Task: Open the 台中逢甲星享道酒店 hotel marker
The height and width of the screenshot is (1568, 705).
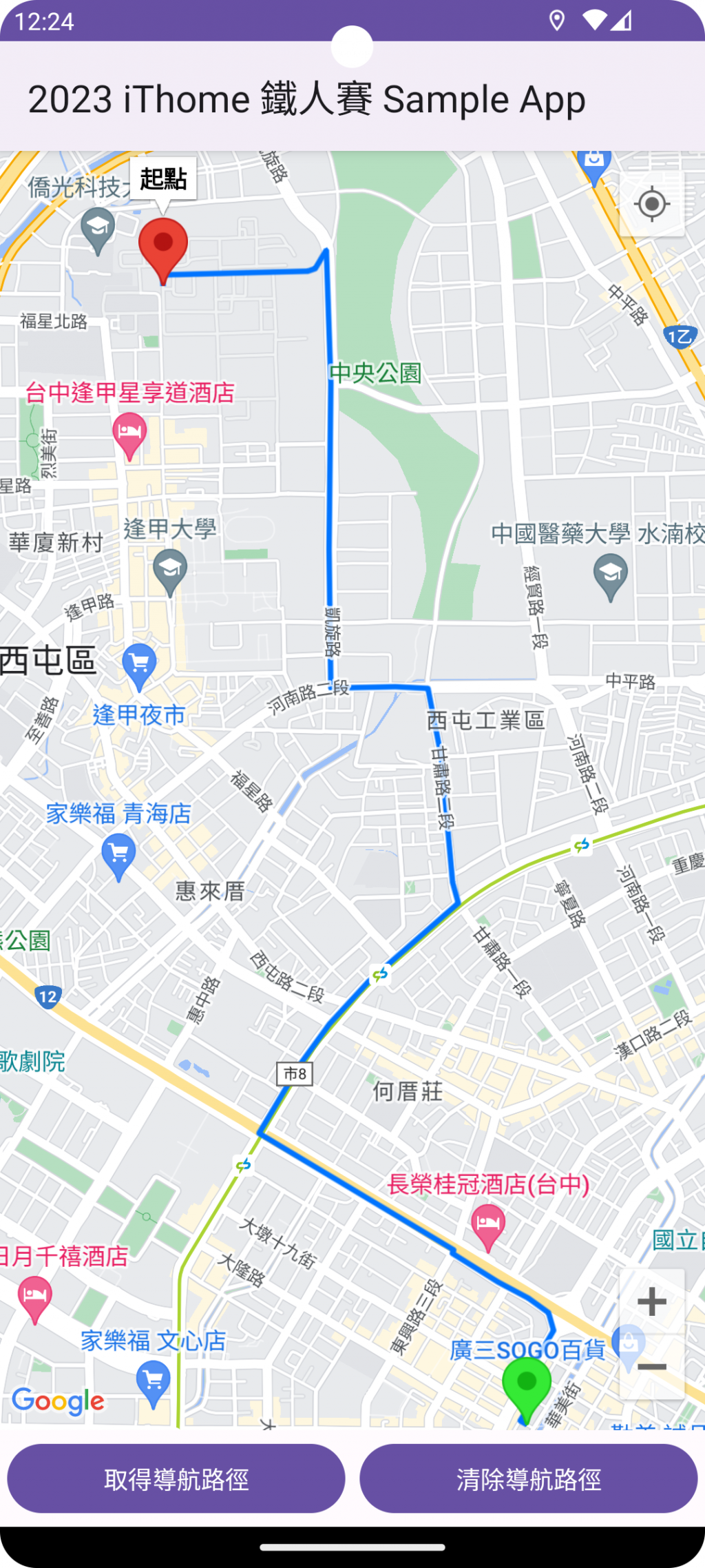Action: (129, 434)
